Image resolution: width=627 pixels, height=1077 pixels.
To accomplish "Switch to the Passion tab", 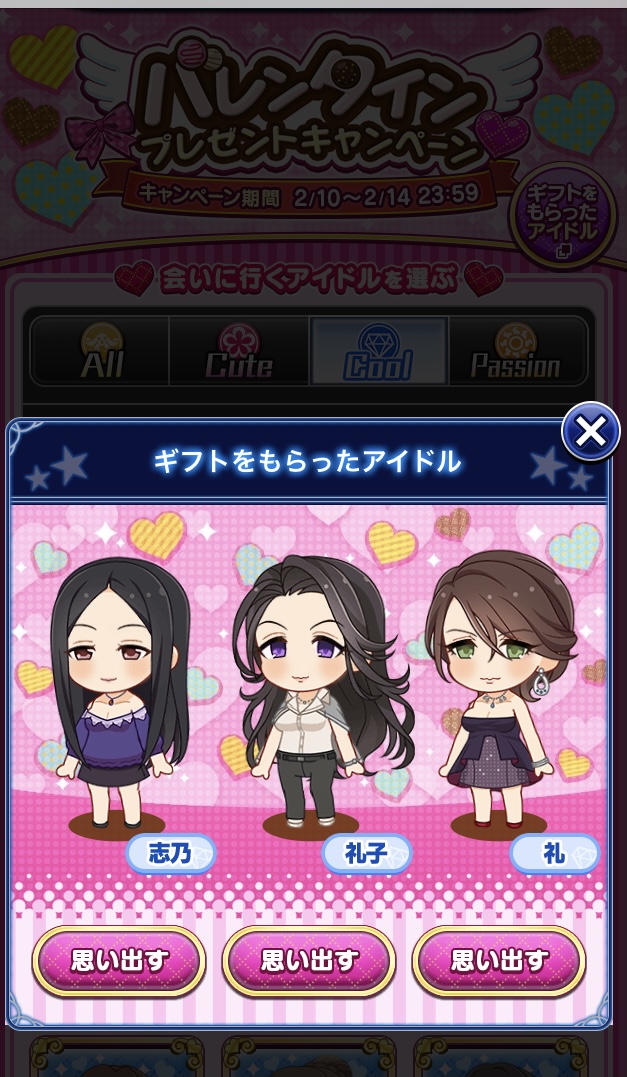I will pyautogui.click(x=516, y=352).
